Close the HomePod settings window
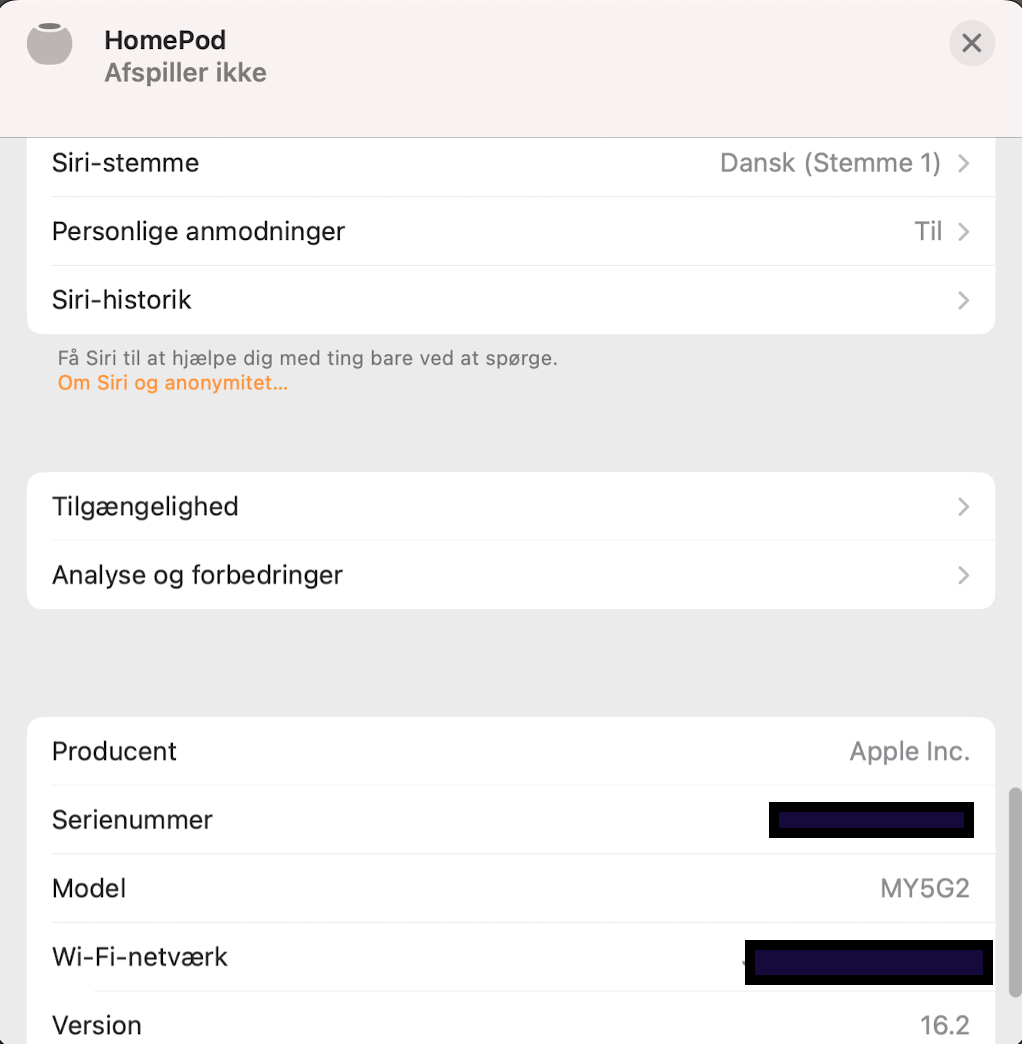This screenshot has height=1044, width=1022. coord(971,43)
